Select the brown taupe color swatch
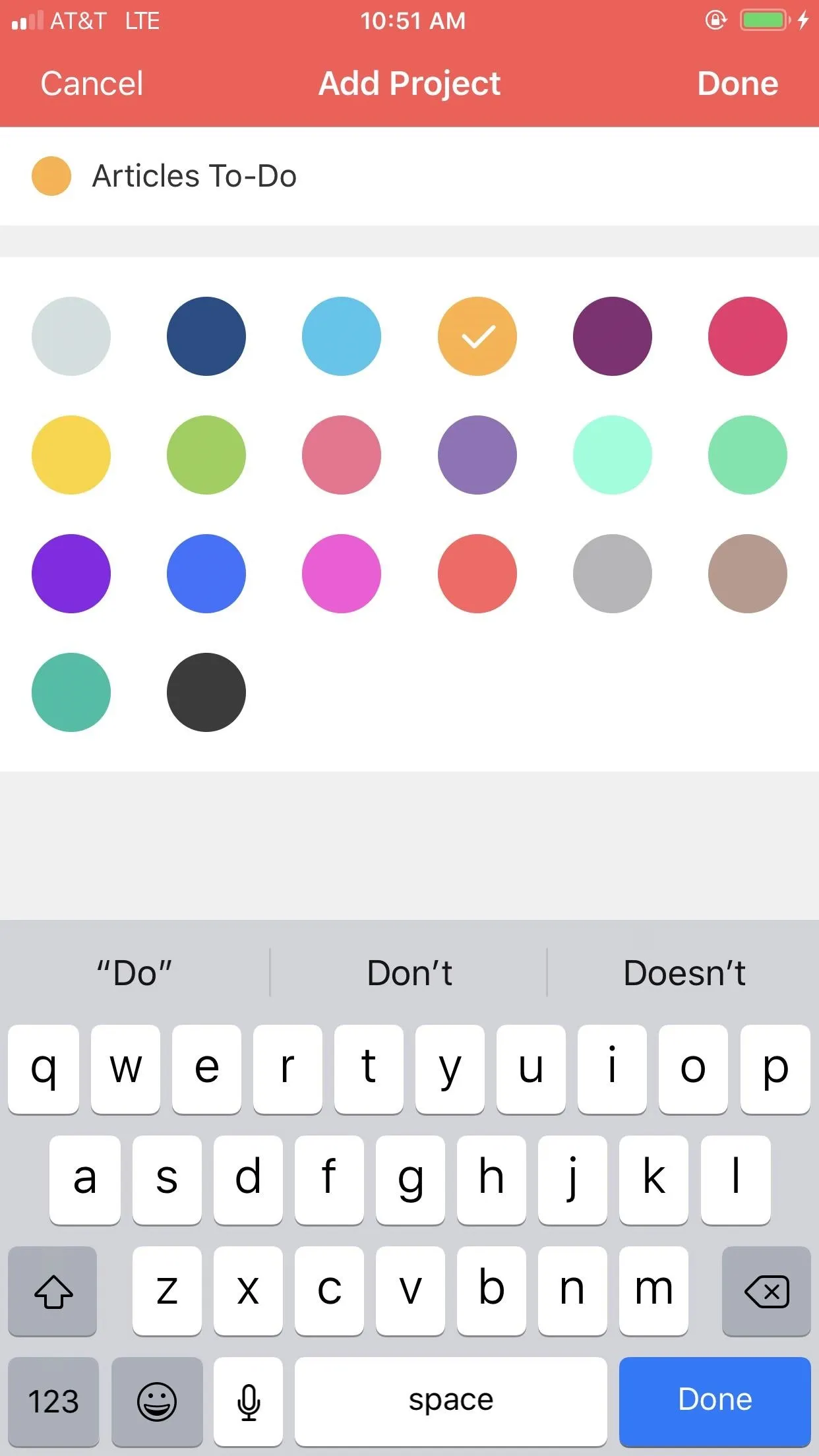This screenshot has width=819, height=1456. pos(748,574)
